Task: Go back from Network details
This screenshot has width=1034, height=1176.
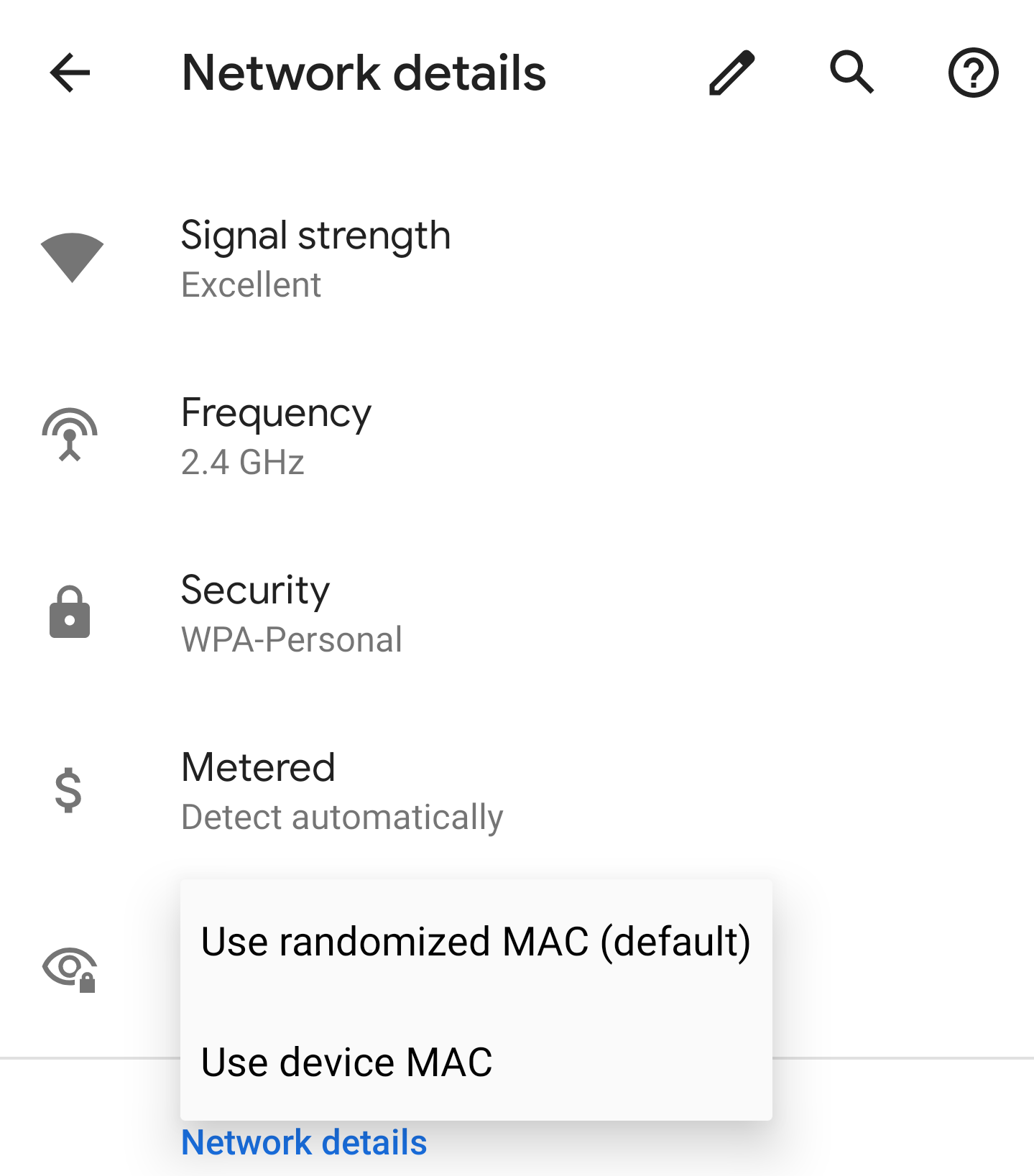Action: [x=70, y=73]
